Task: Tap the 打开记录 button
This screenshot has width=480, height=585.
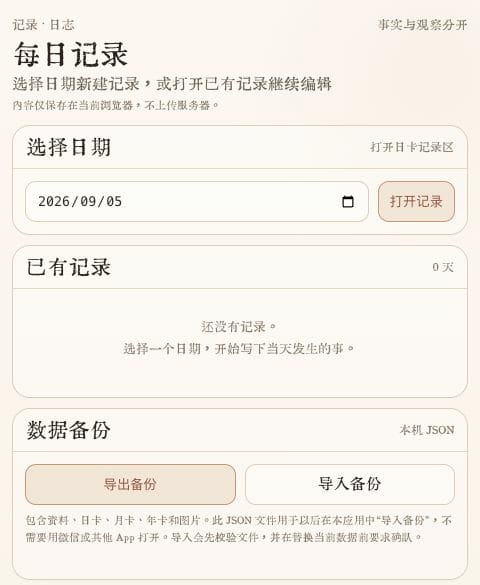Action: pos(416,201)
